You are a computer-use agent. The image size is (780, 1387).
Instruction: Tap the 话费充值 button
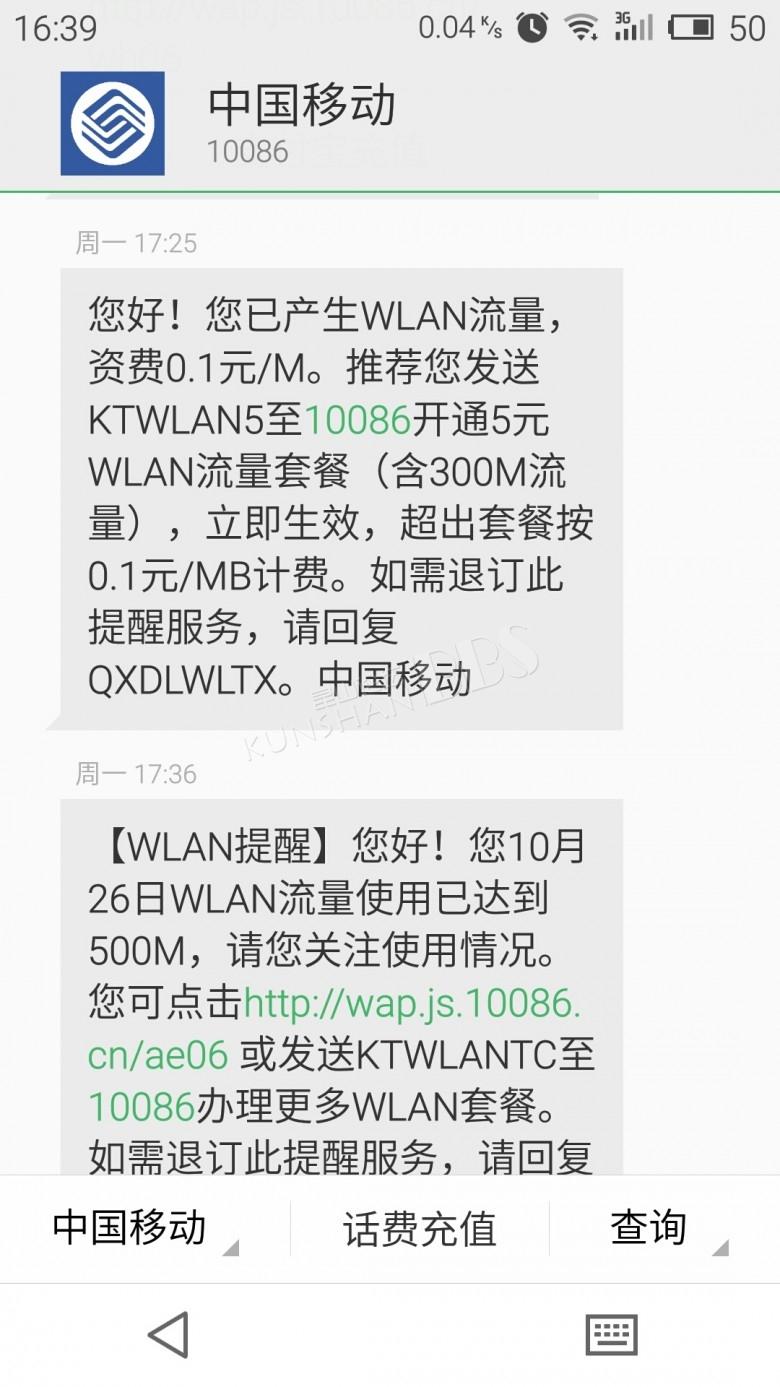pyautogui.click(x=420, y=1229)
